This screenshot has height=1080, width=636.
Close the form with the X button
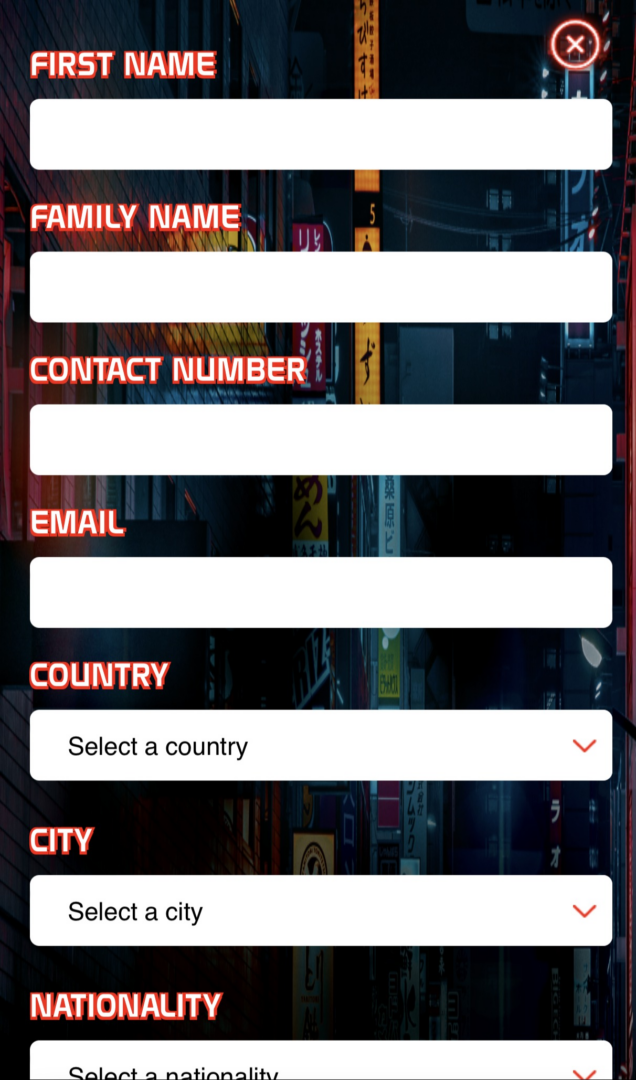point(575,45)
